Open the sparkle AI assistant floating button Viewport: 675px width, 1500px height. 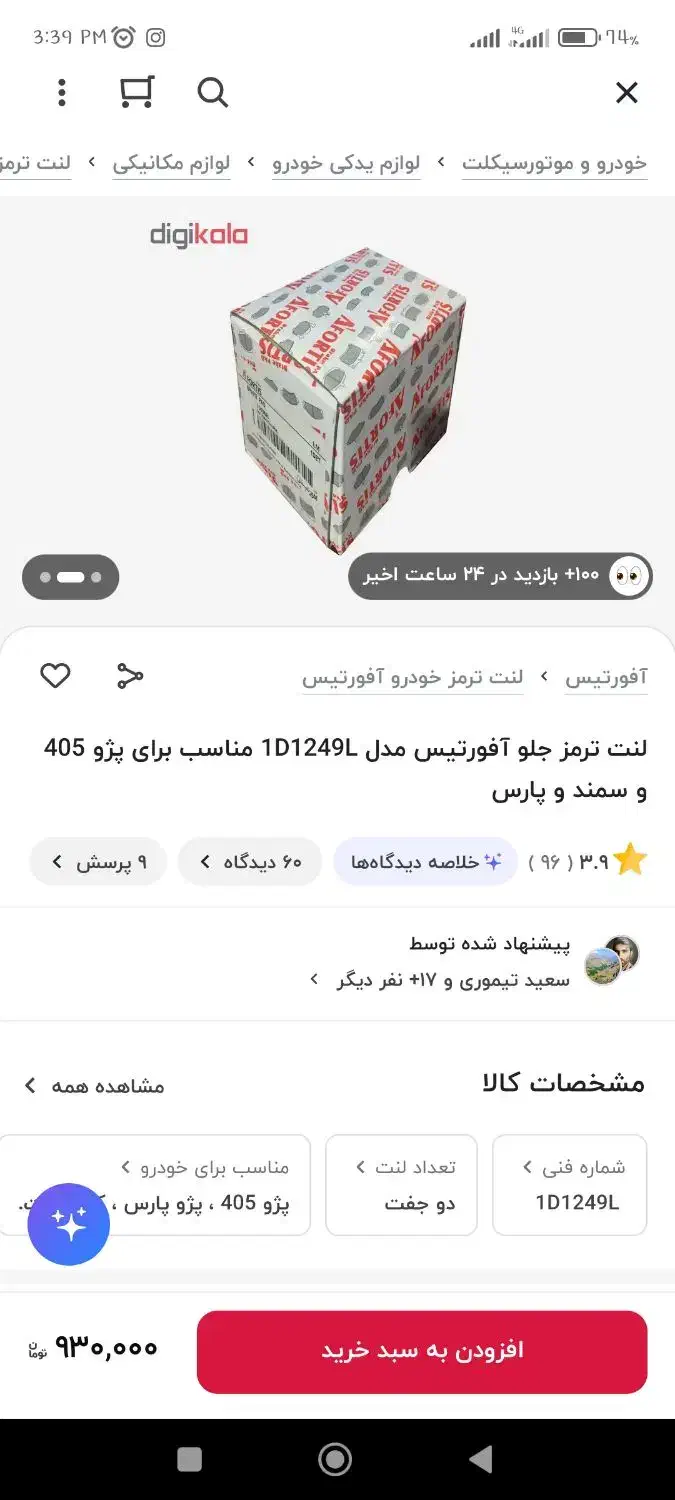pyautogui.click(x=69, y=1224)
